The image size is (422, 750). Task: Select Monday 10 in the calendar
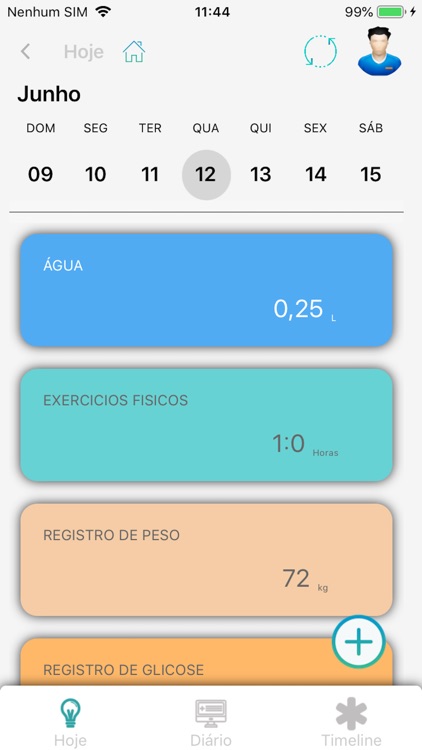pos(95,175)
